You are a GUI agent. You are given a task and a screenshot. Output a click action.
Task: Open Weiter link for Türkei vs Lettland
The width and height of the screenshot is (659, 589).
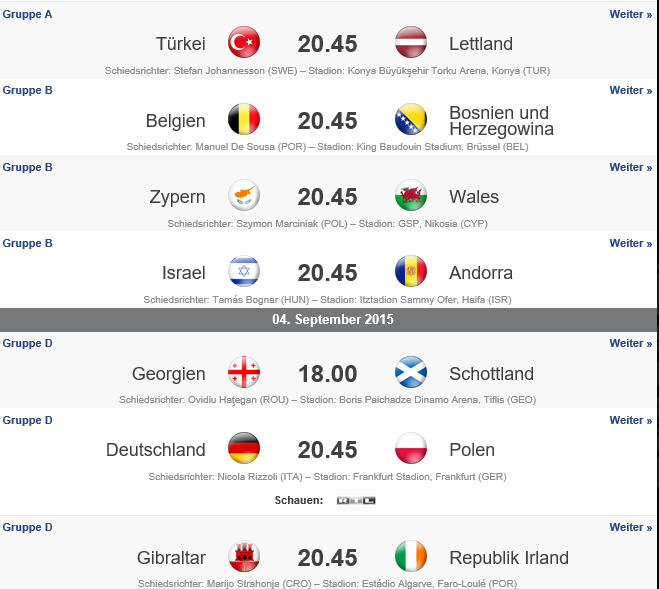coord(630,14)
